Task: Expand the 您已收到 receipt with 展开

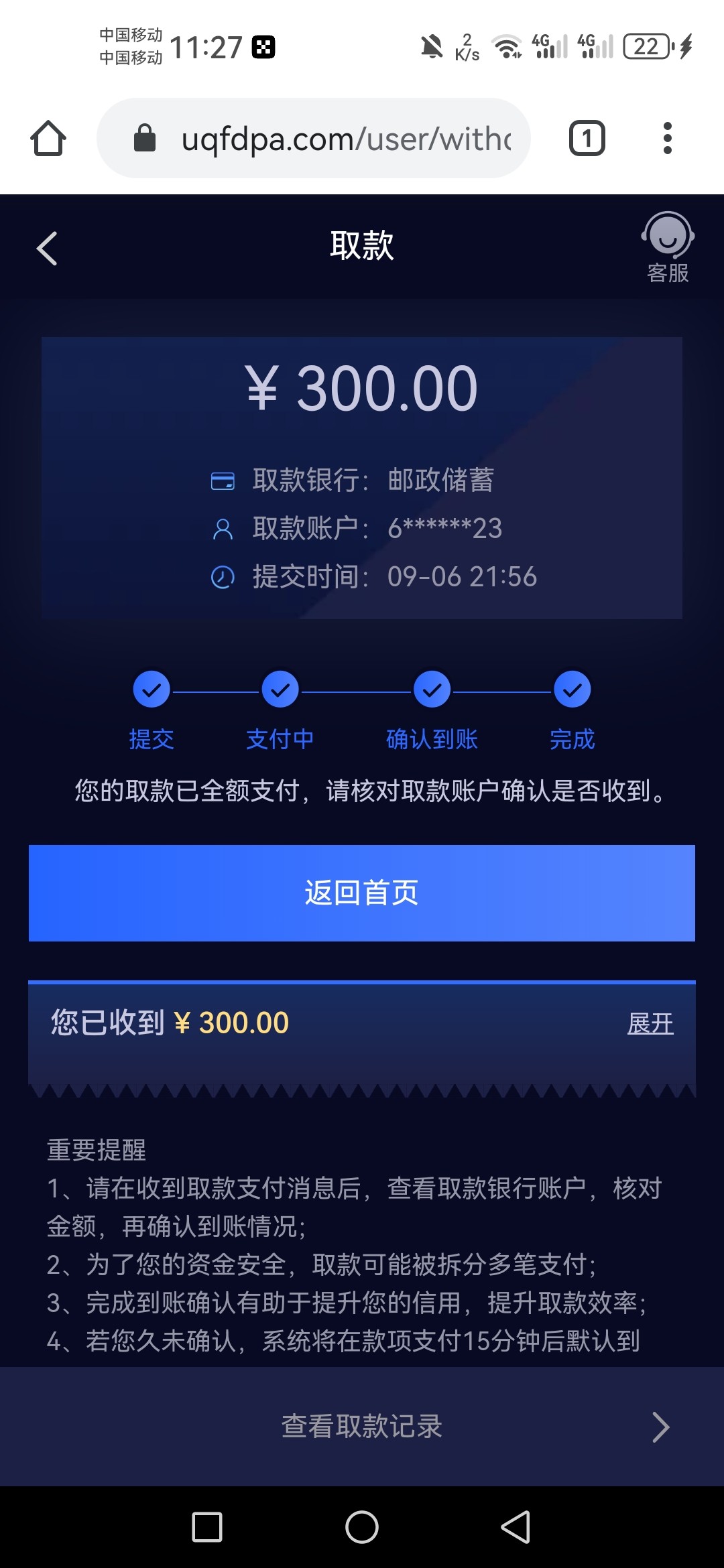Action: [x=650, y=1023]
